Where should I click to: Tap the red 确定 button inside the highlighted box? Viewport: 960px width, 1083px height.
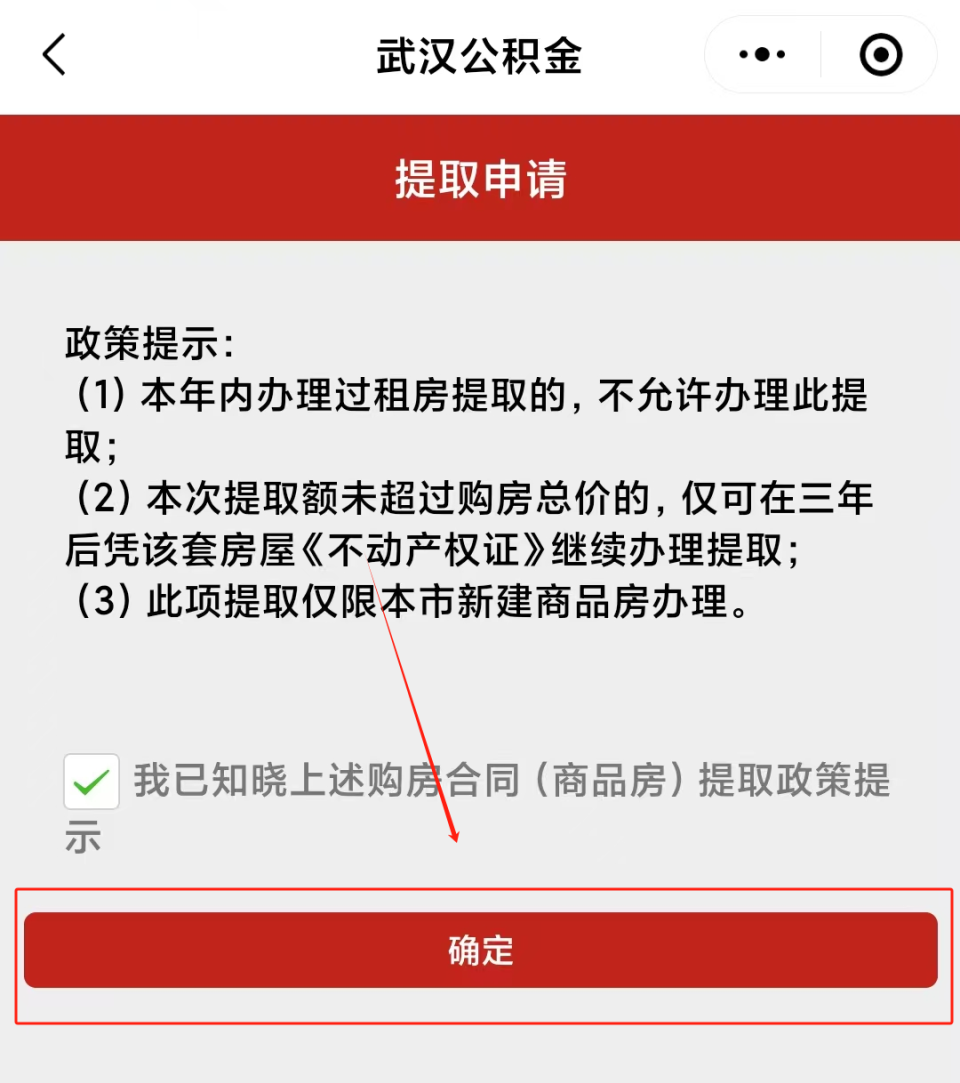[480, 951]
